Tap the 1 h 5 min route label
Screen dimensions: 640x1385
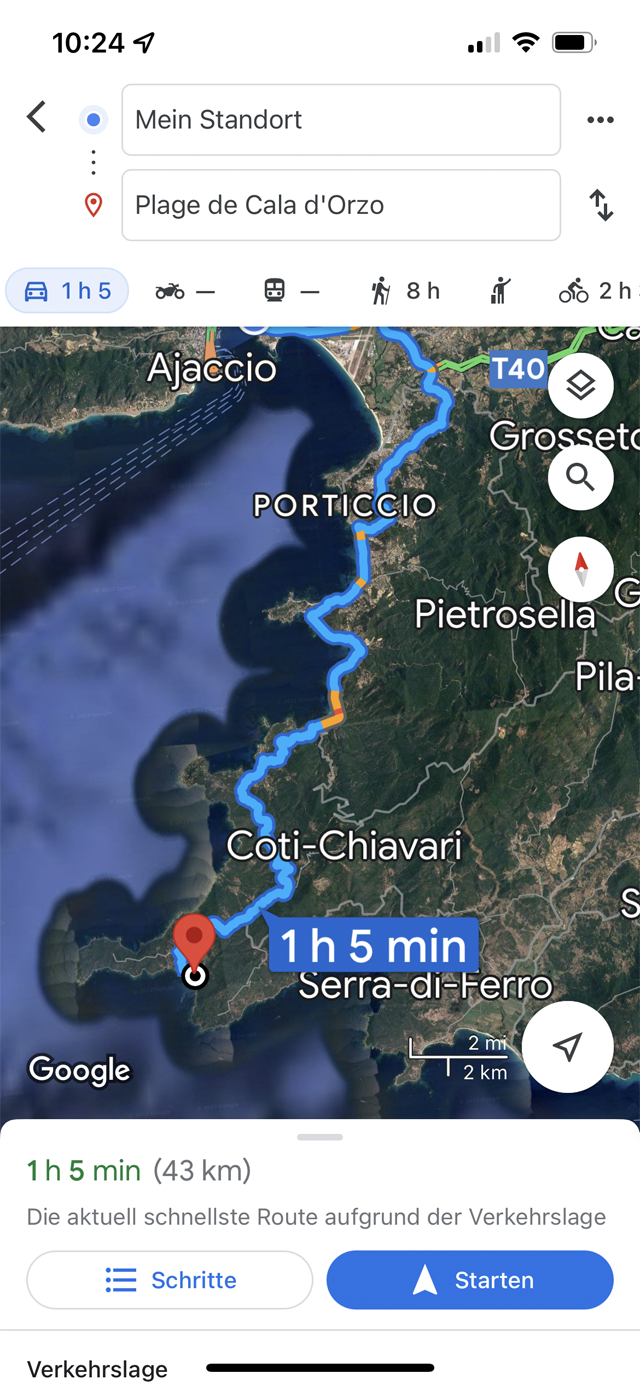373,945
